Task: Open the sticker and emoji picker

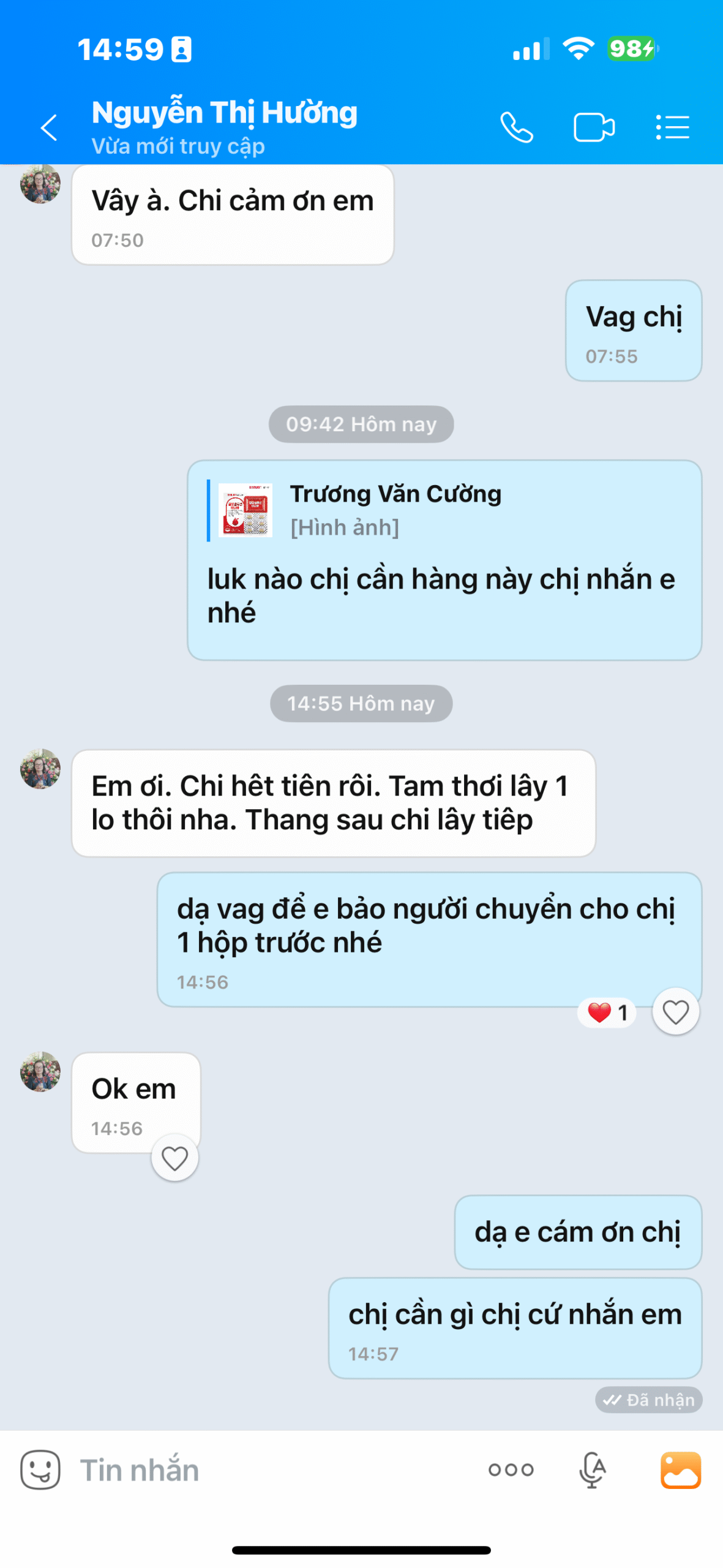Action: 40,1469
